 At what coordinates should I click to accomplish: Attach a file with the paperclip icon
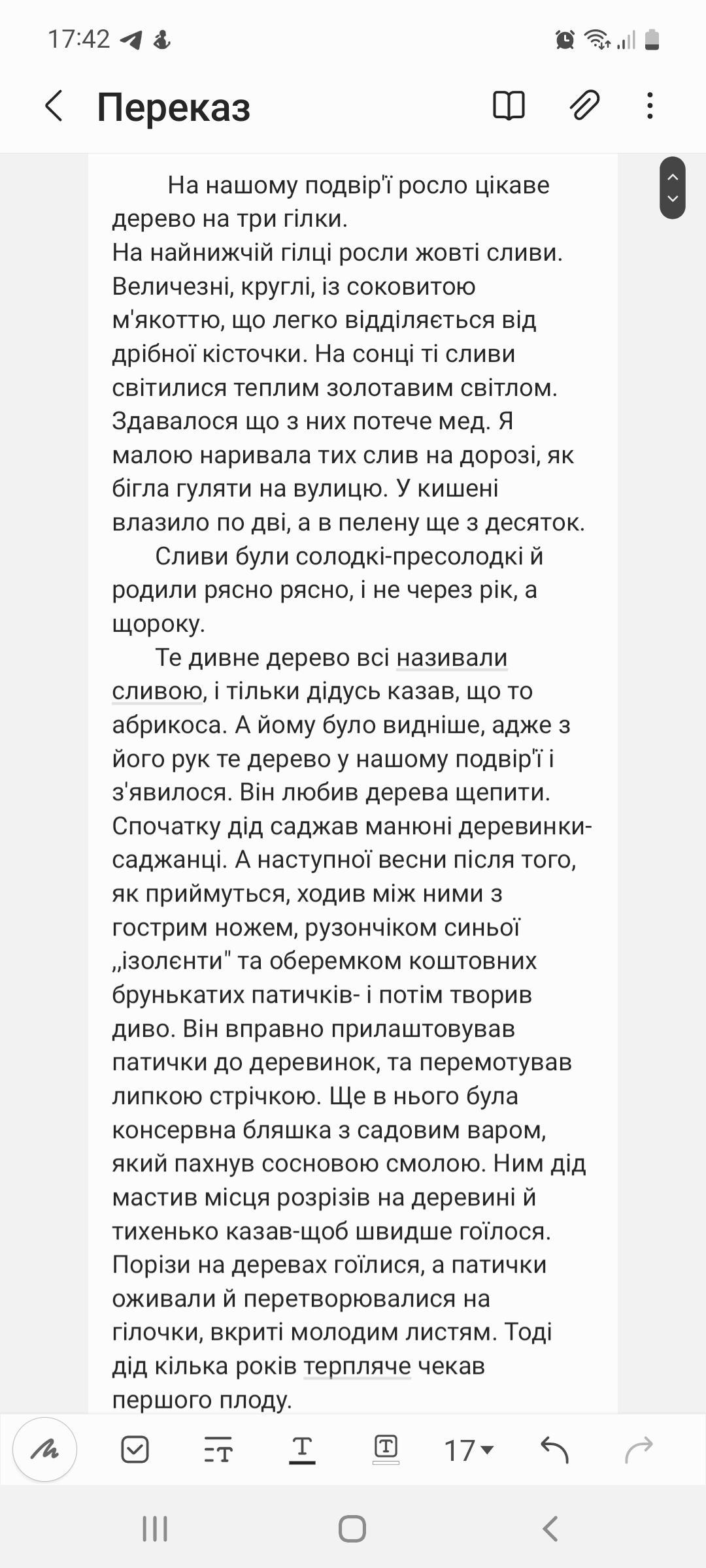[584, 105]
